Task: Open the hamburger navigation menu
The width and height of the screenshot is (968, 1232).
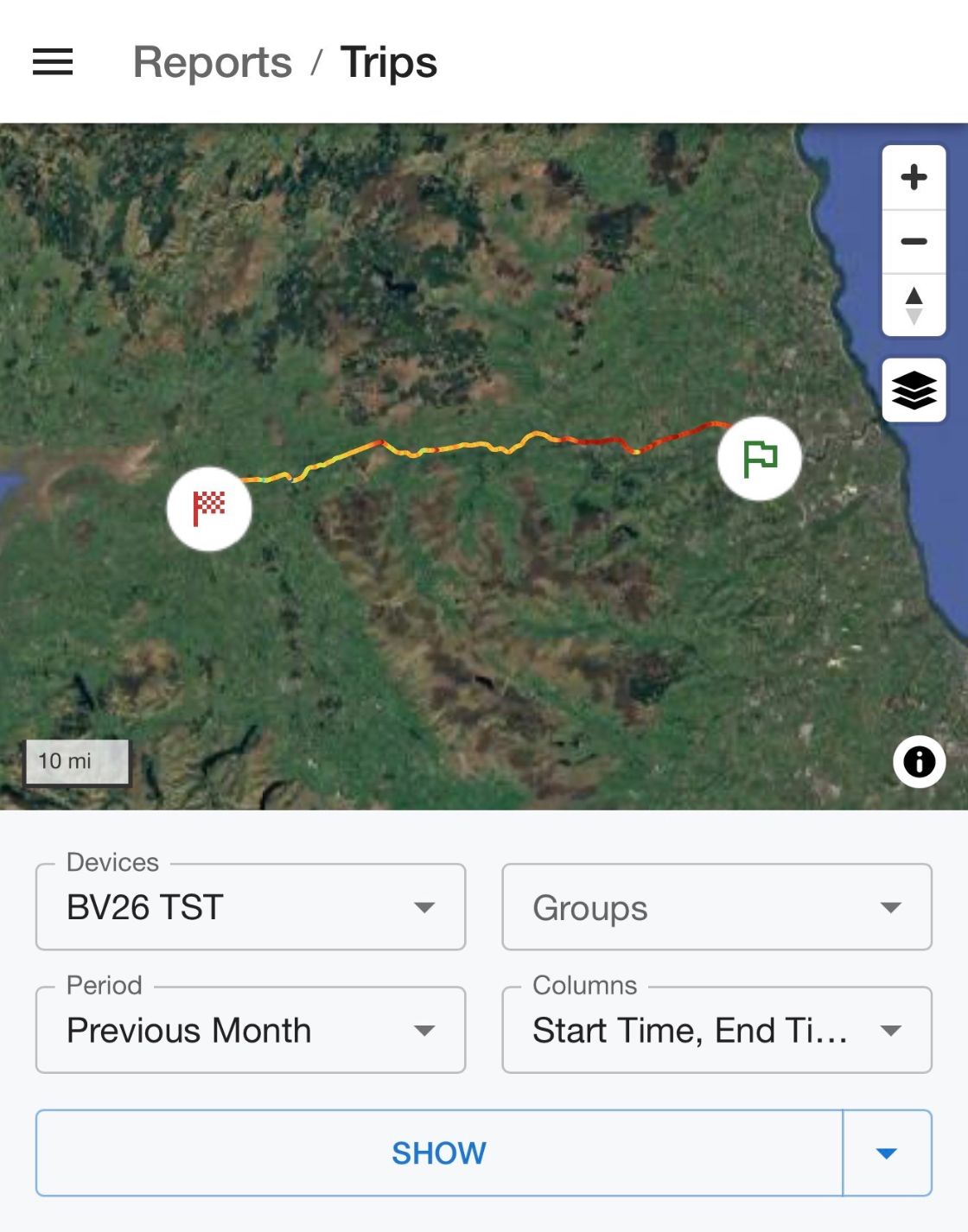Action: [x=53, y=62]
